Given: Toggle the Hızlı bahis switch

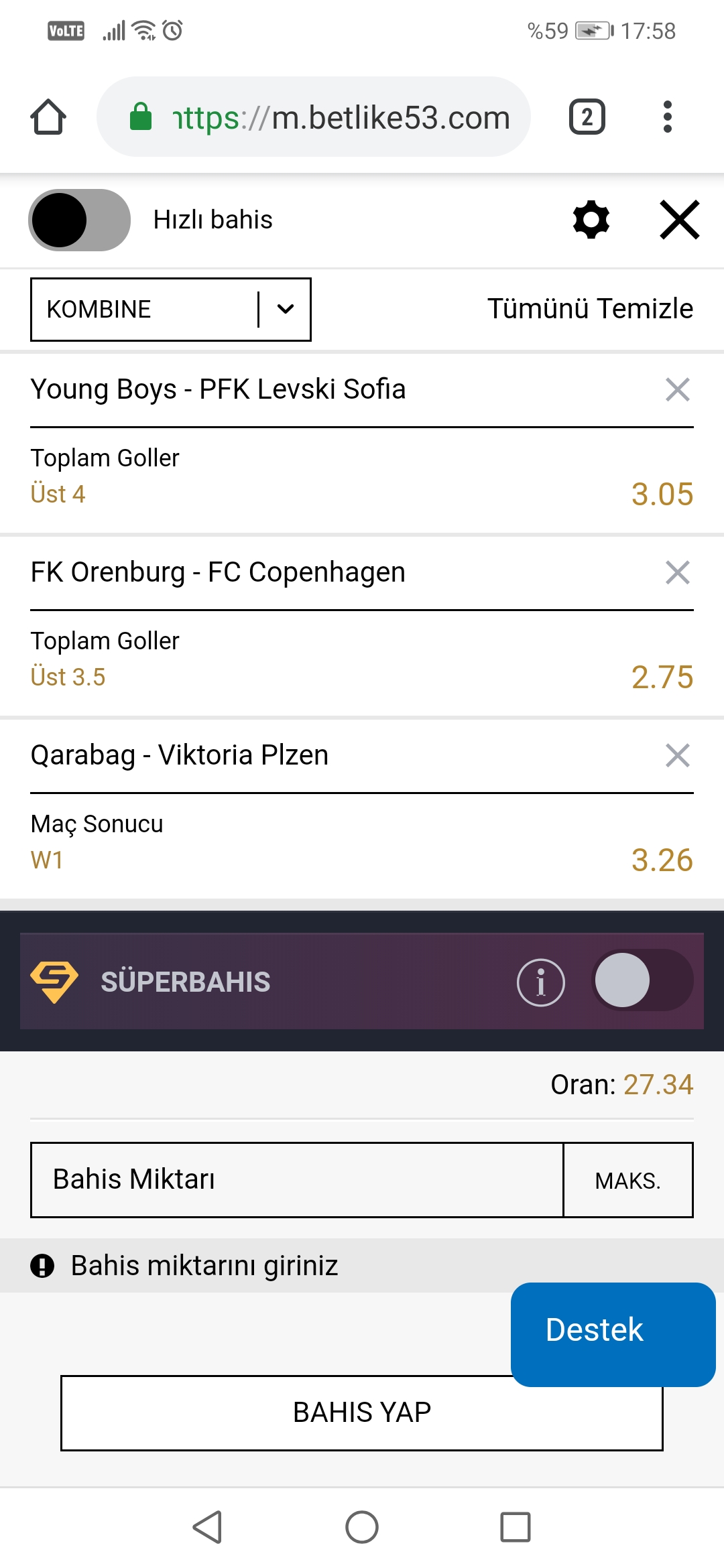Looking at the screenshot, I should pyautogui.click(x=79, y=220).
